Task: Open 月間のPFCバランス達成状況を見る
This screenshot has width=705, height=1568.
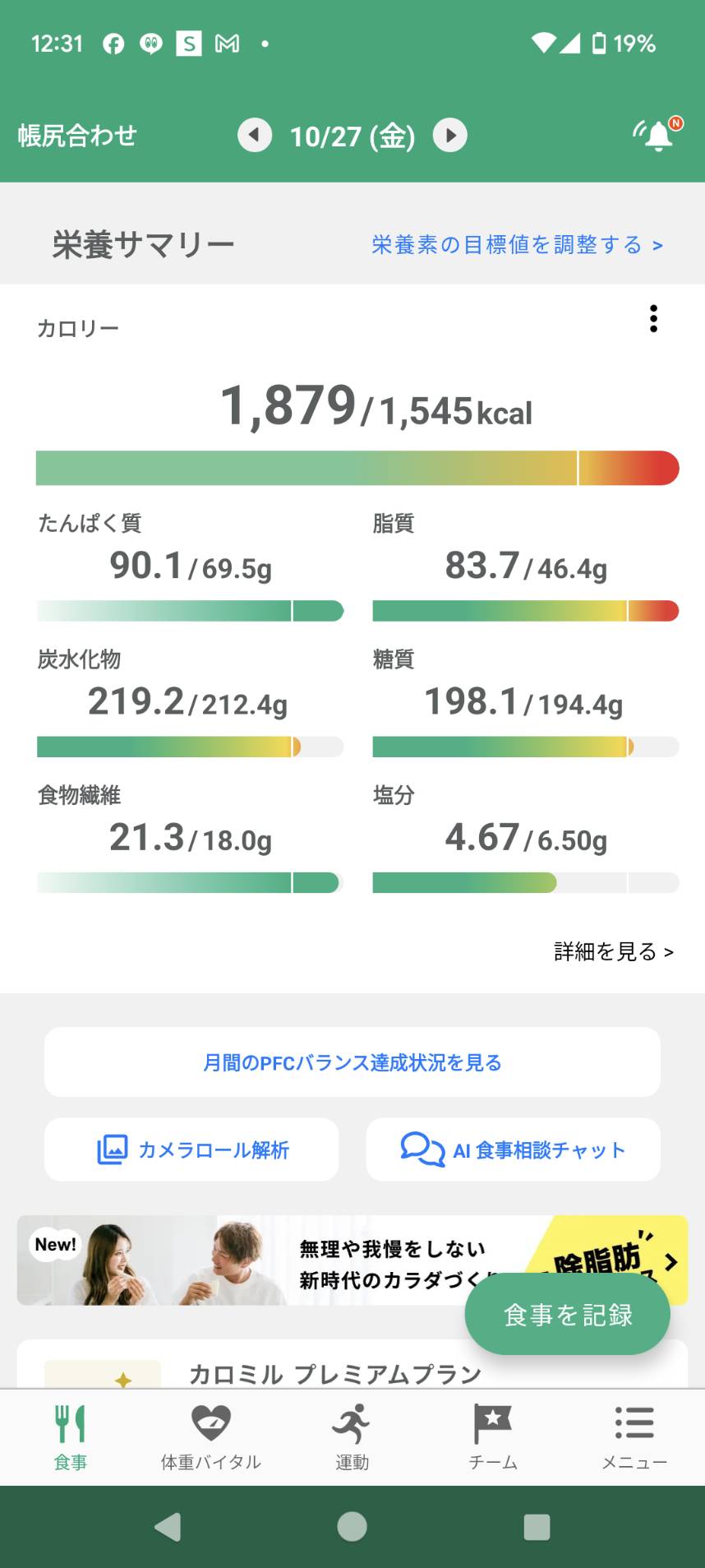Action: [x=352, y=1062]
